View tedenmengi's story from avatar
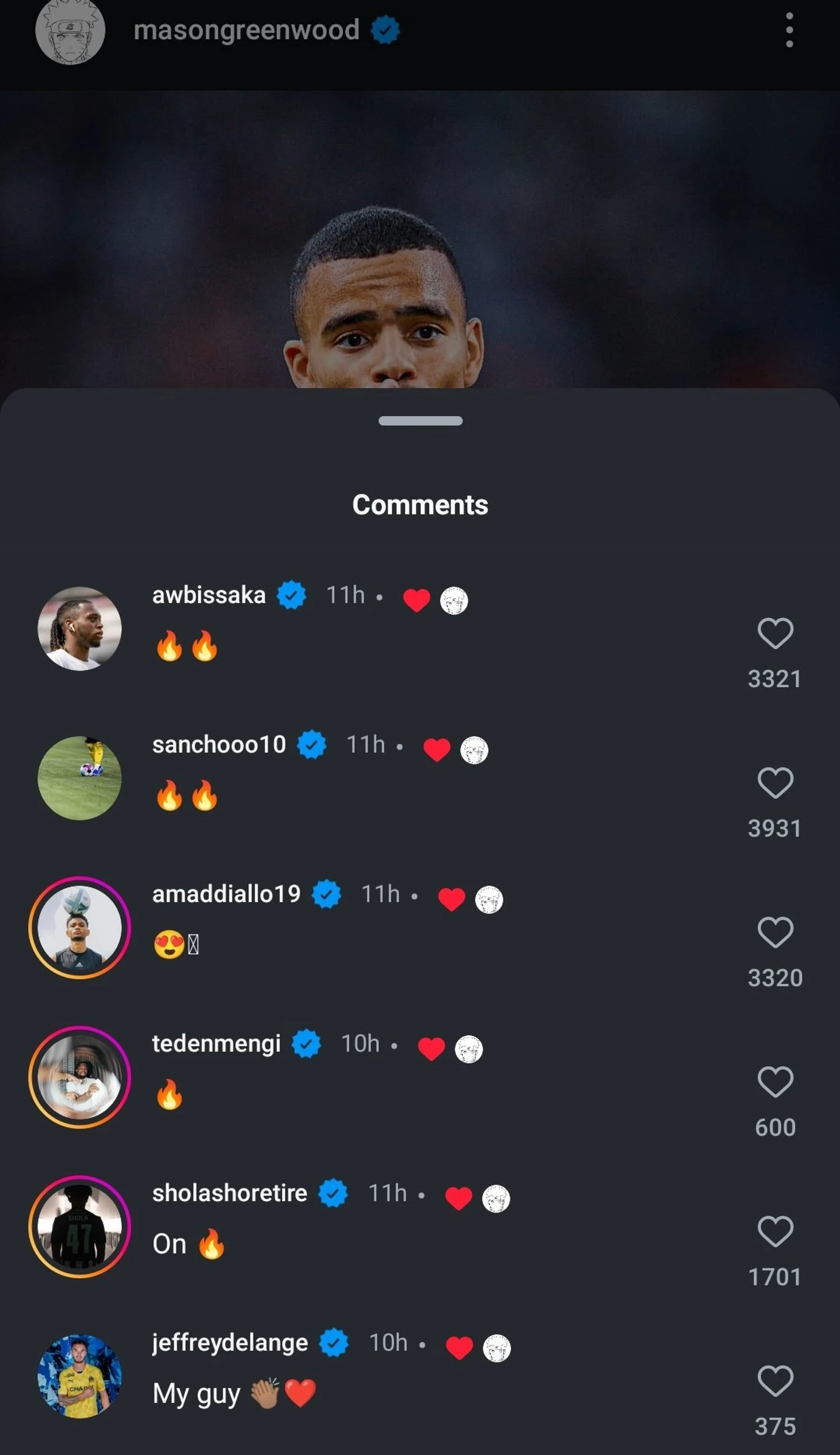 point(79,1077)
